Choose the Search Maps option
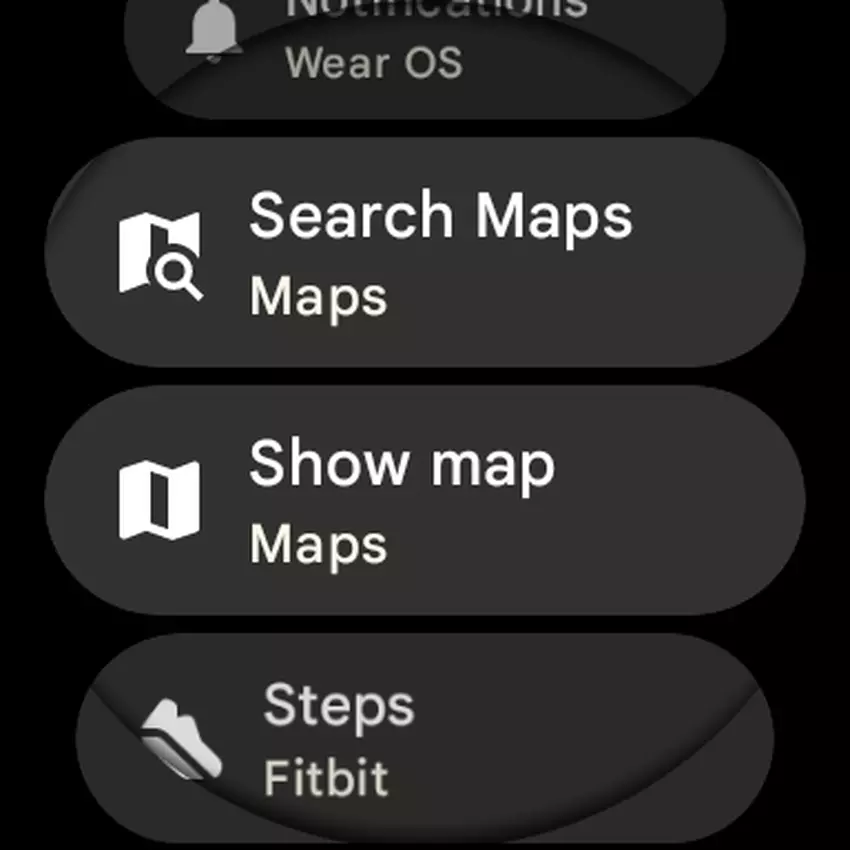850x850 pixels. pos(424,253)
